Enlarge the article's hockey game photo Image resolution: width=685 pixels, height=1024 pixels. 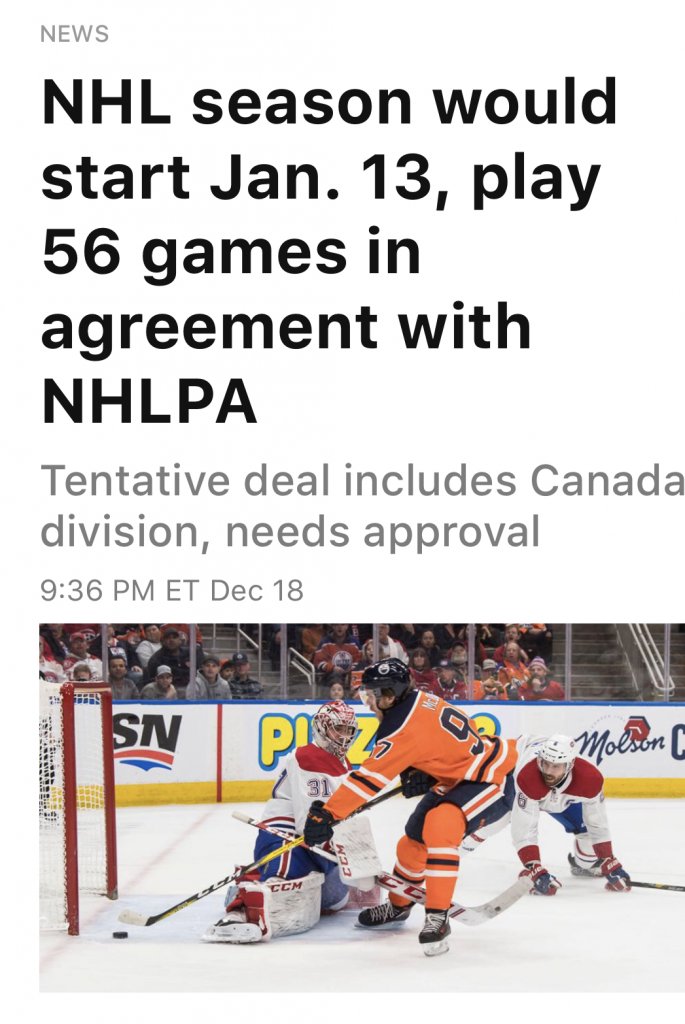coord(362,806)
